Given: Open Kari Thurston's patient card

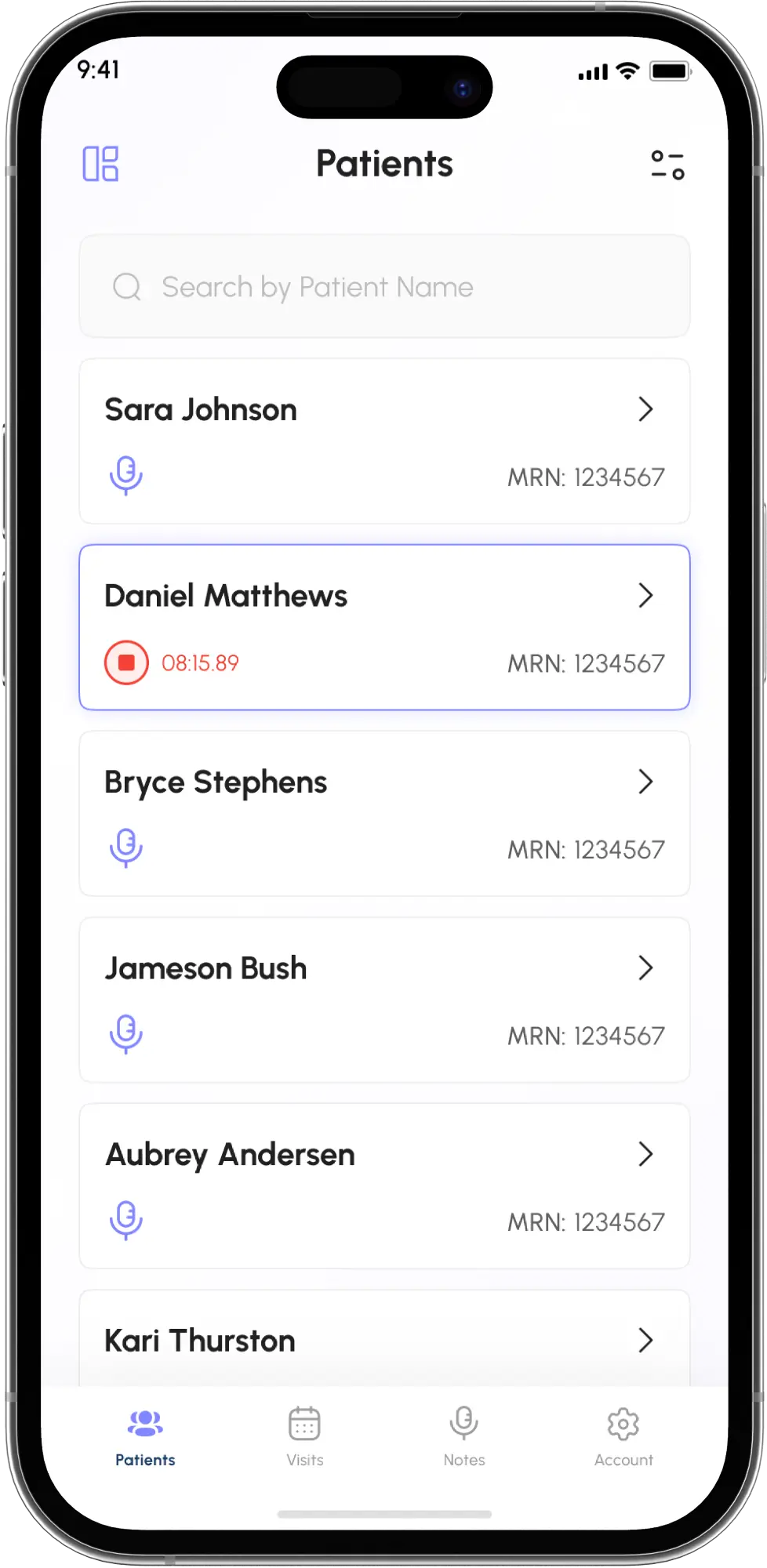Looking at the screenshot, I should 384,1339.
